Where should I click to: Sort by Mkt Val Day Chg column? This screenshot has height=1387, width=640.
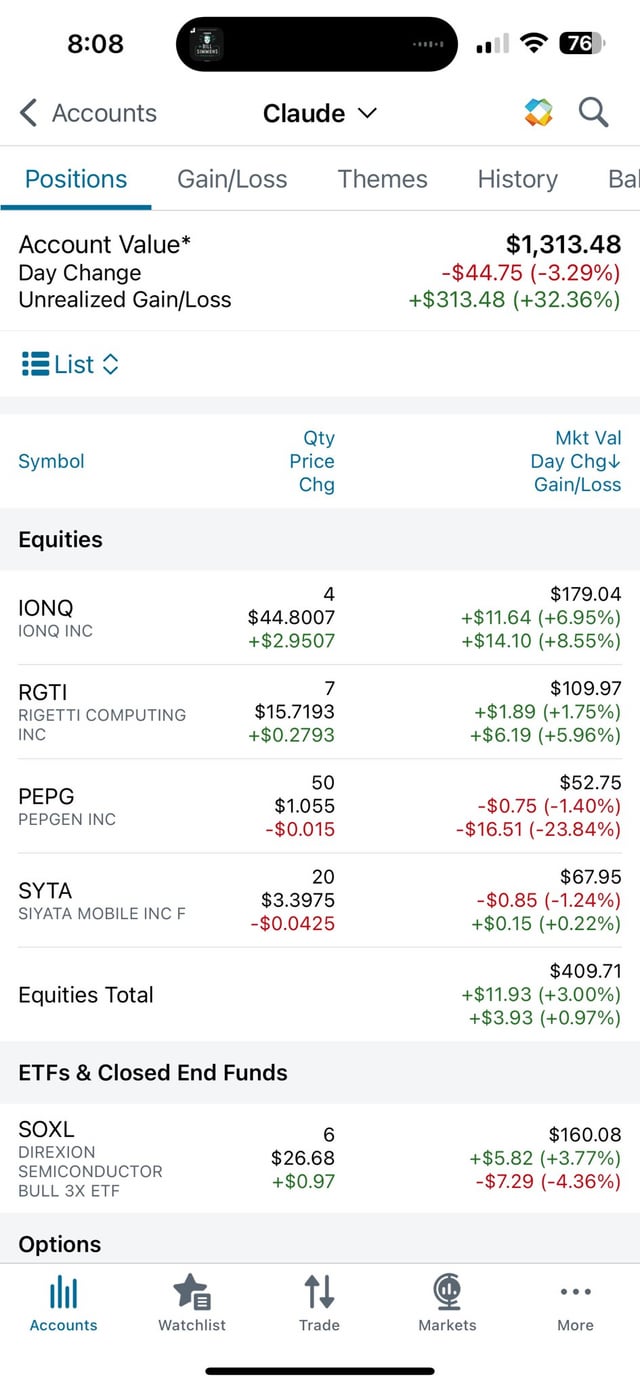coord(575,461)
